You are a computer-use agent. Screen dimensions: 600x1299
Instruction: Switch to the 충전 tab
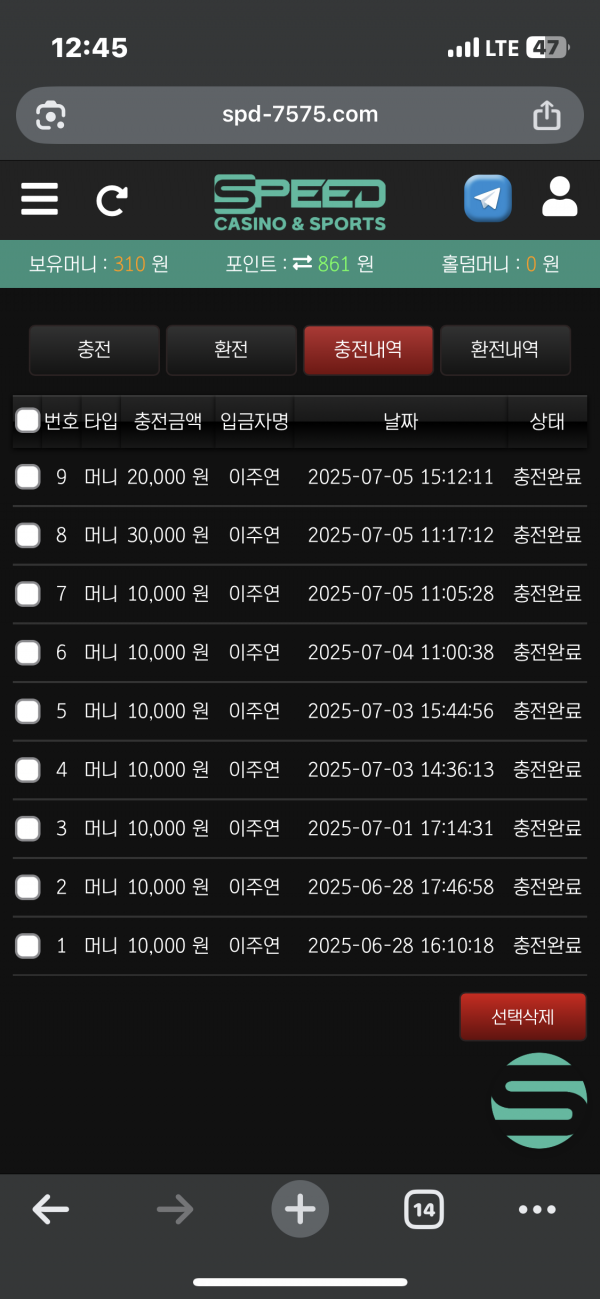[94, 350]
